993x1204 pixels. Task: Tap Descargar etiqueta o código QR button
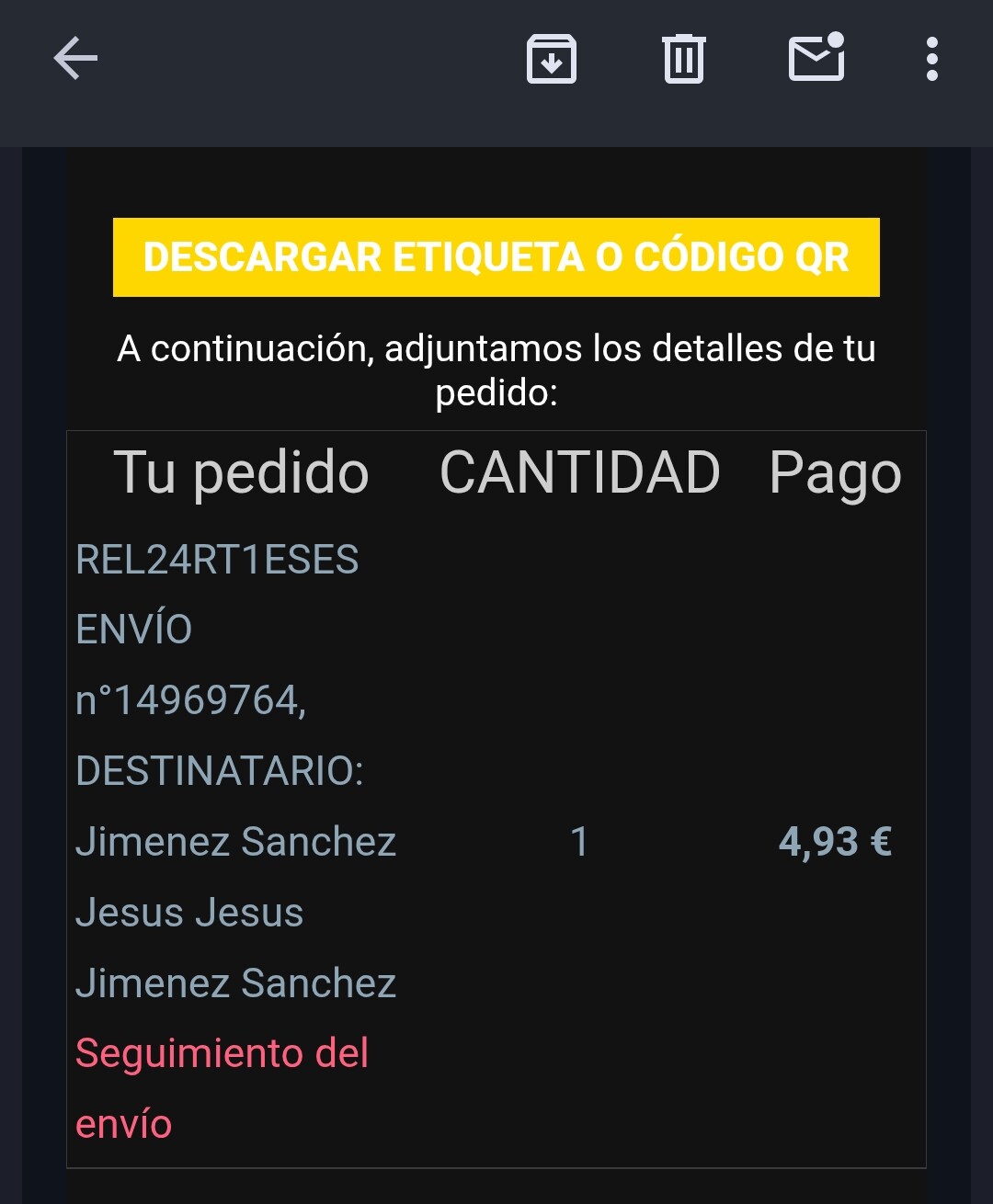496,257
